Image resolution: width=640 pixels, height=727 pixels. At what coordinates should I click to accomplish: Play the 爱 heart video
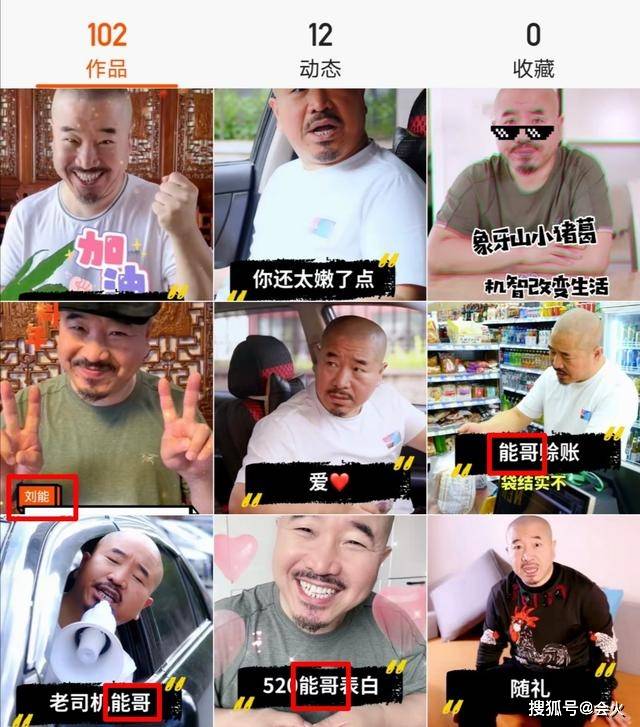point(320,408)
